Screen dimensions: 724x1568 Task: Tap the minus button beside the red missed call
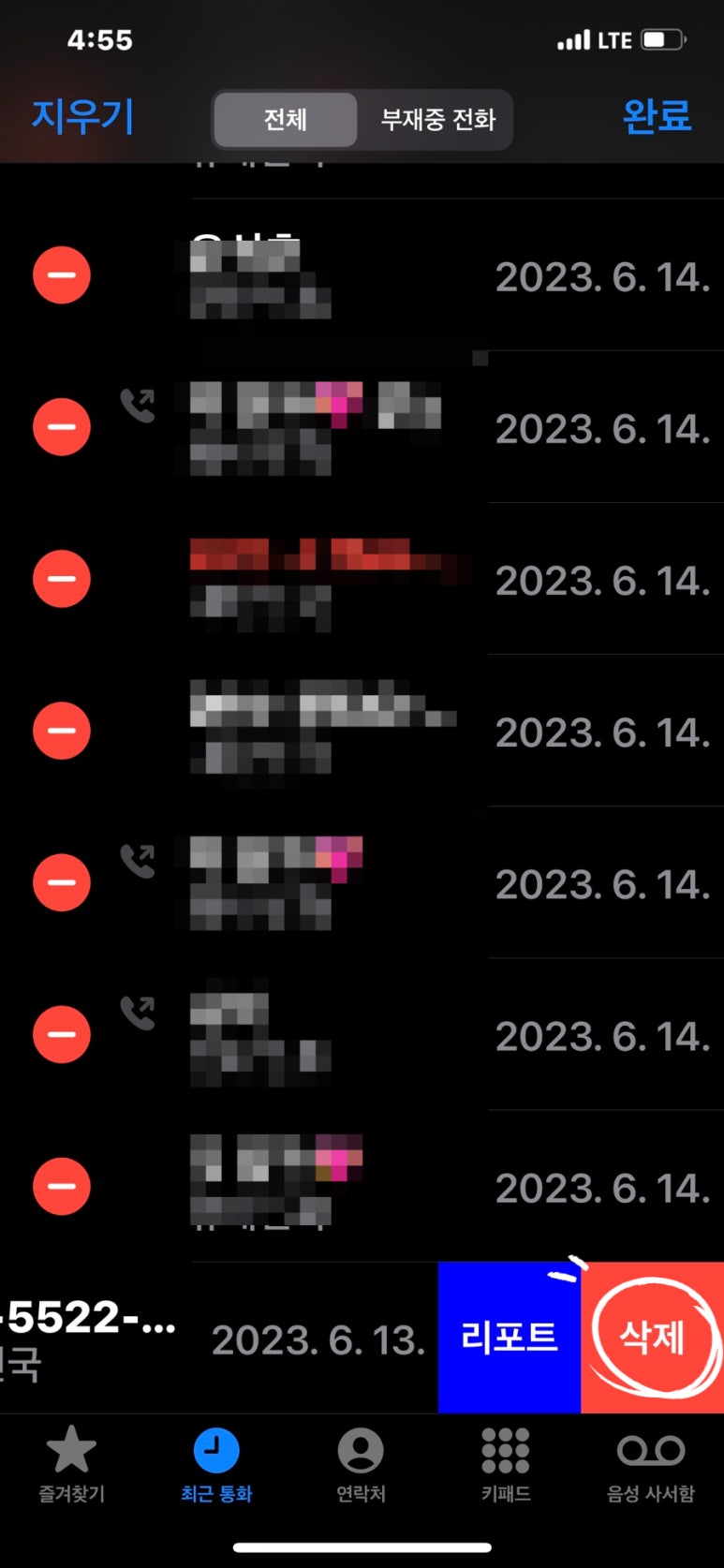(62, 579)
